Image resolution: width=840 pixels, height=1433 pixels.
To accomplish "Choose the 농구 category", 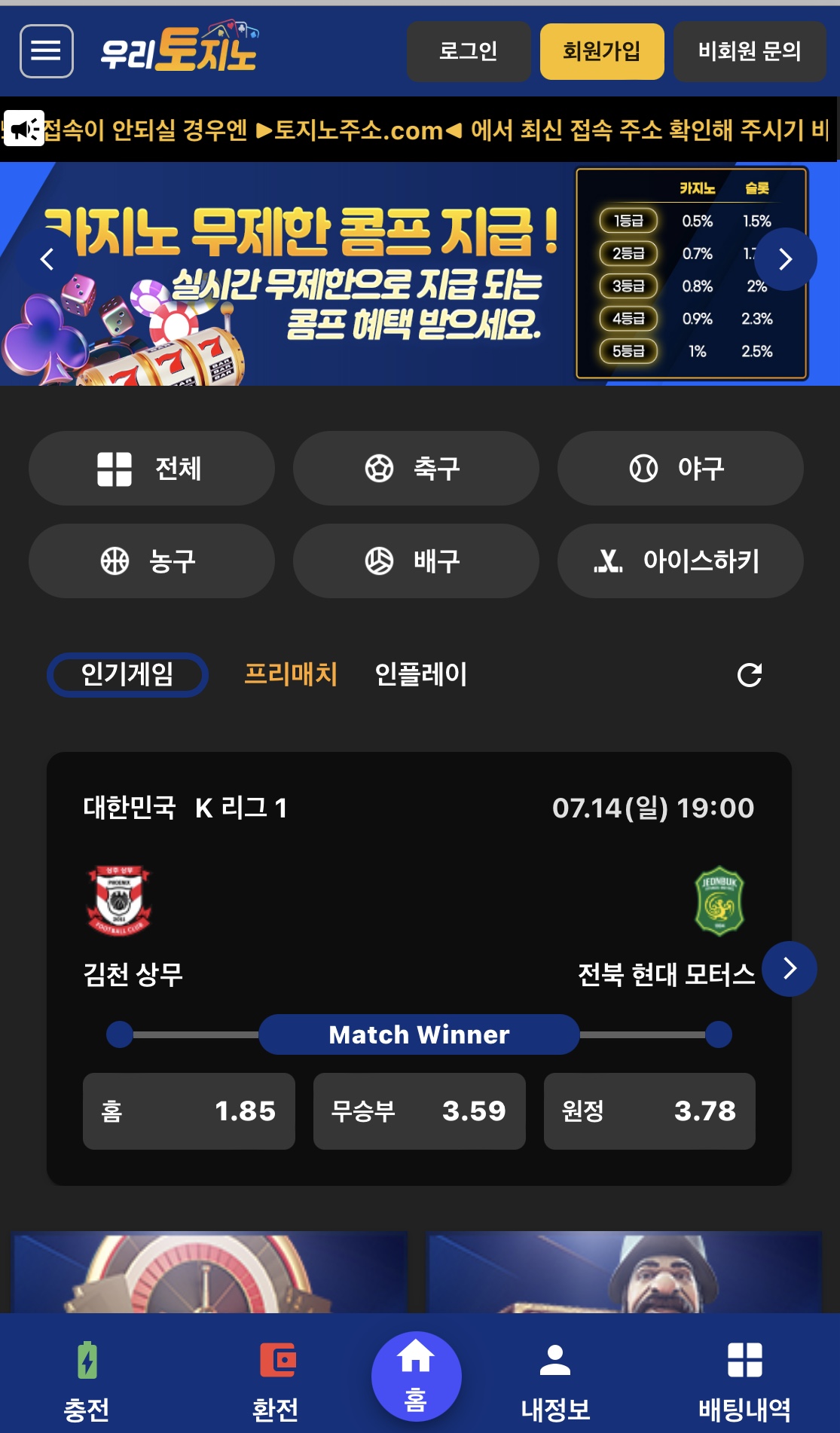I will [x=151, y=561].
